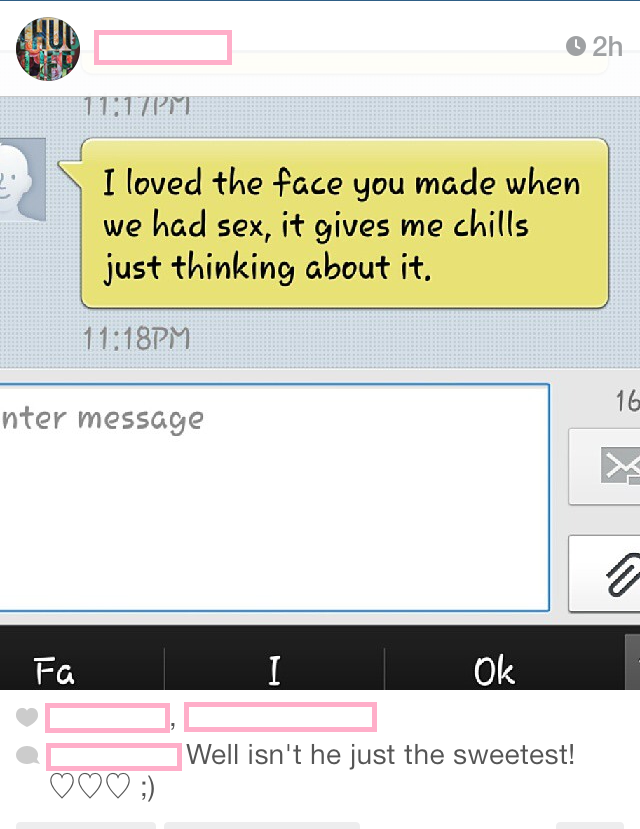The width and height of the screenshot is (640, 829).
Task: Open the poster's profile avatar
Action: (x=48, y=47)
